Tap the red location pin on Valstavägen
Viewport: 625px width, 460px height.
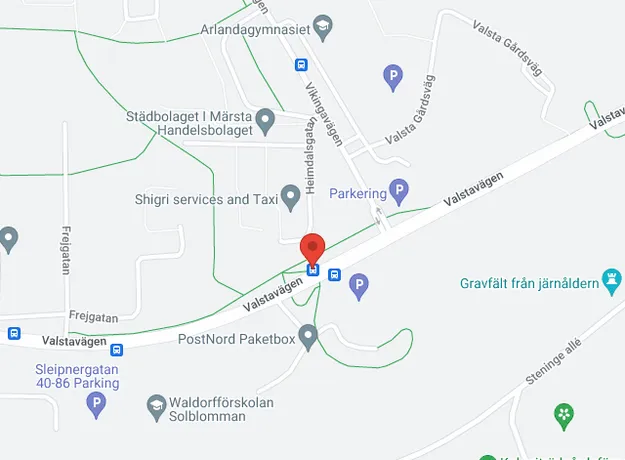coord(313,246)
